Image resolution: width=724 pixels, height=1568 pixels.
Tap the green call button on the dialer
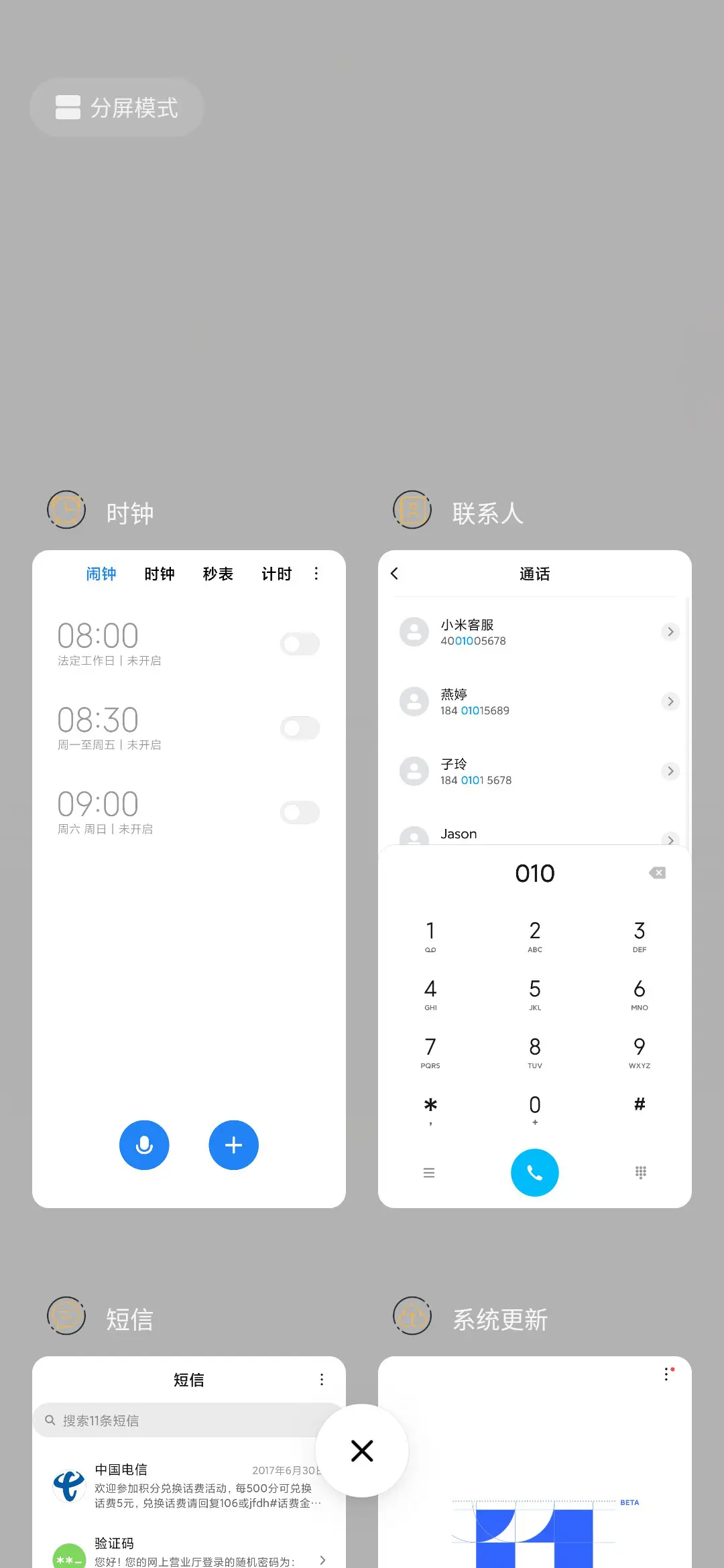point(534,1172)
